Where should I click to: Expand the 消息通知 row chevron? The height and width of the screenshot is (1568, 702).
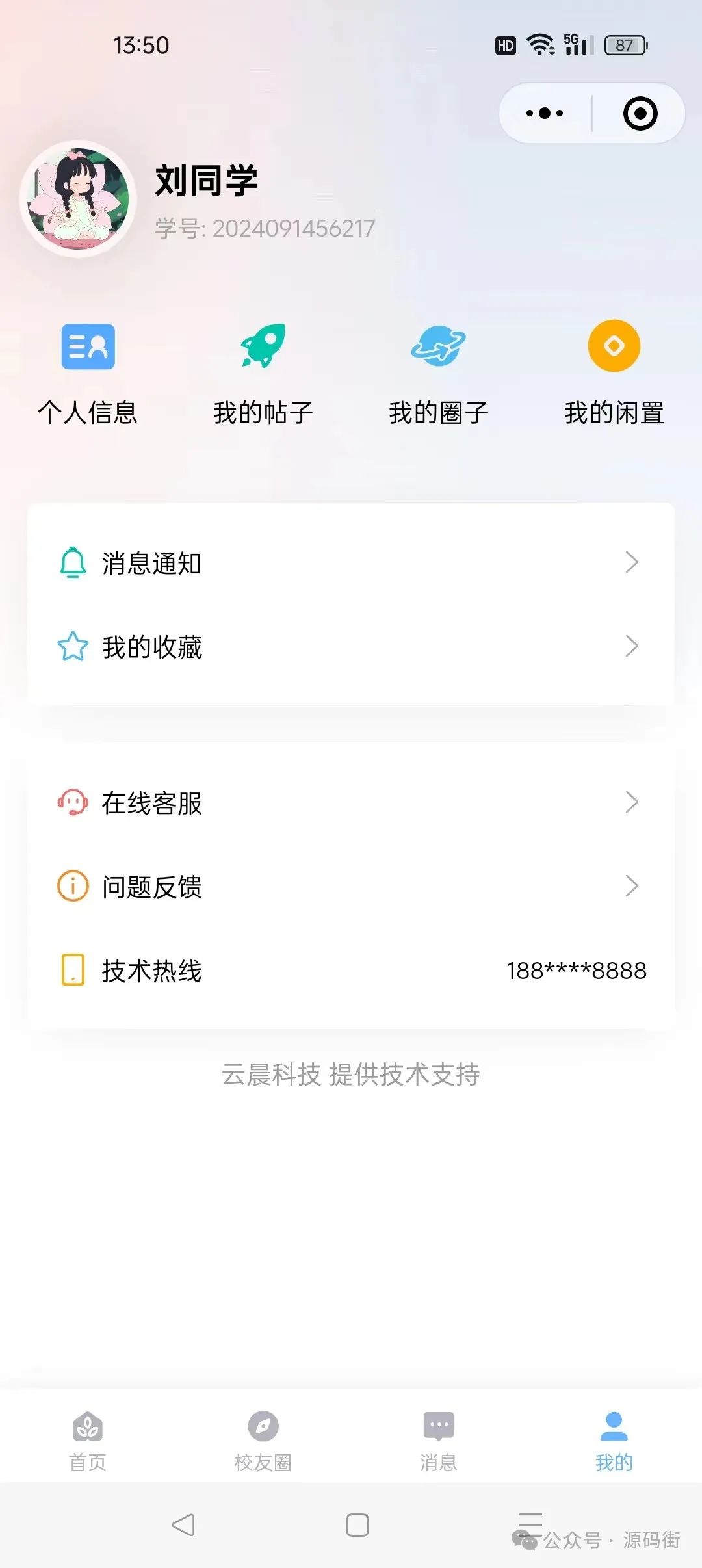(x=630, y=564)
